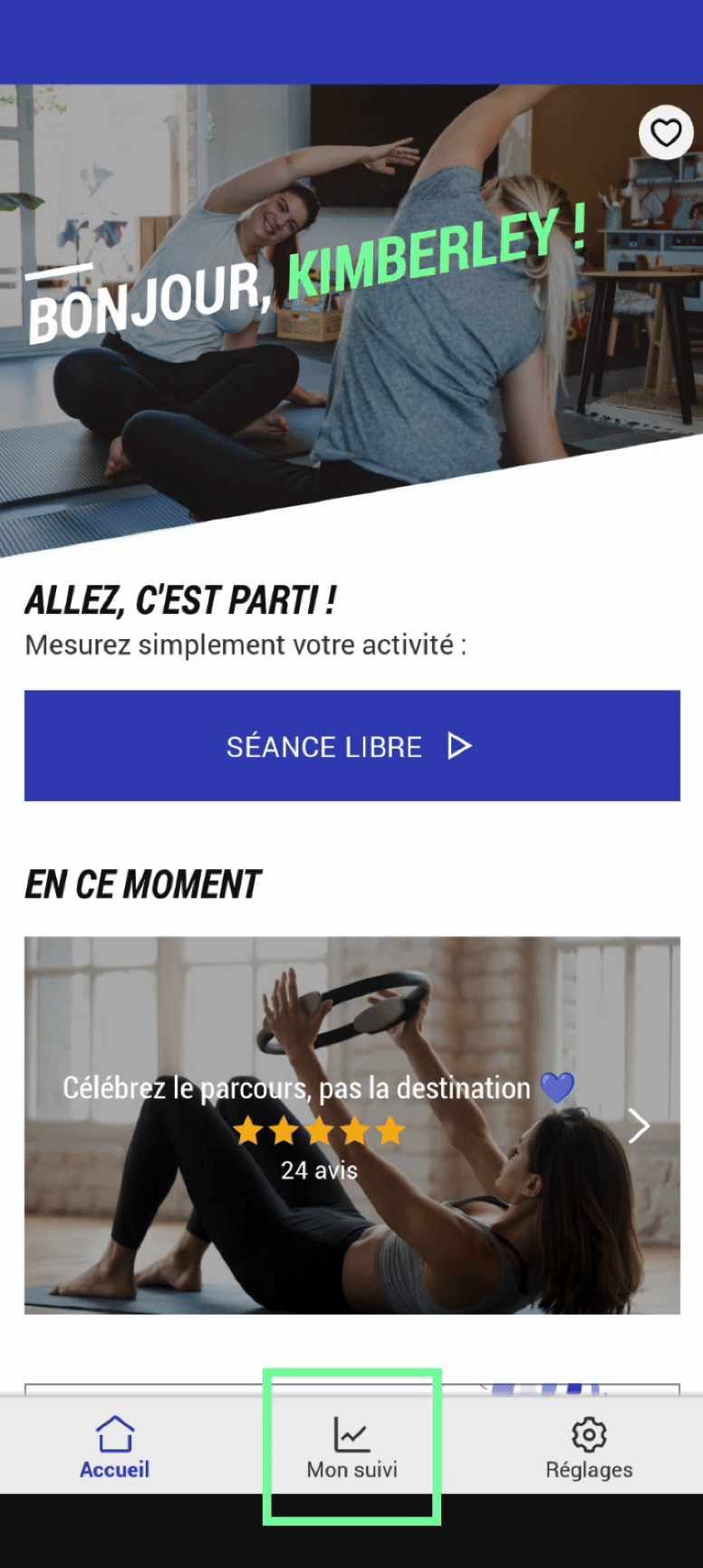703x1568 pixels.
Task: Switch to the Accueil tab
Action: tap(115, 1447)
